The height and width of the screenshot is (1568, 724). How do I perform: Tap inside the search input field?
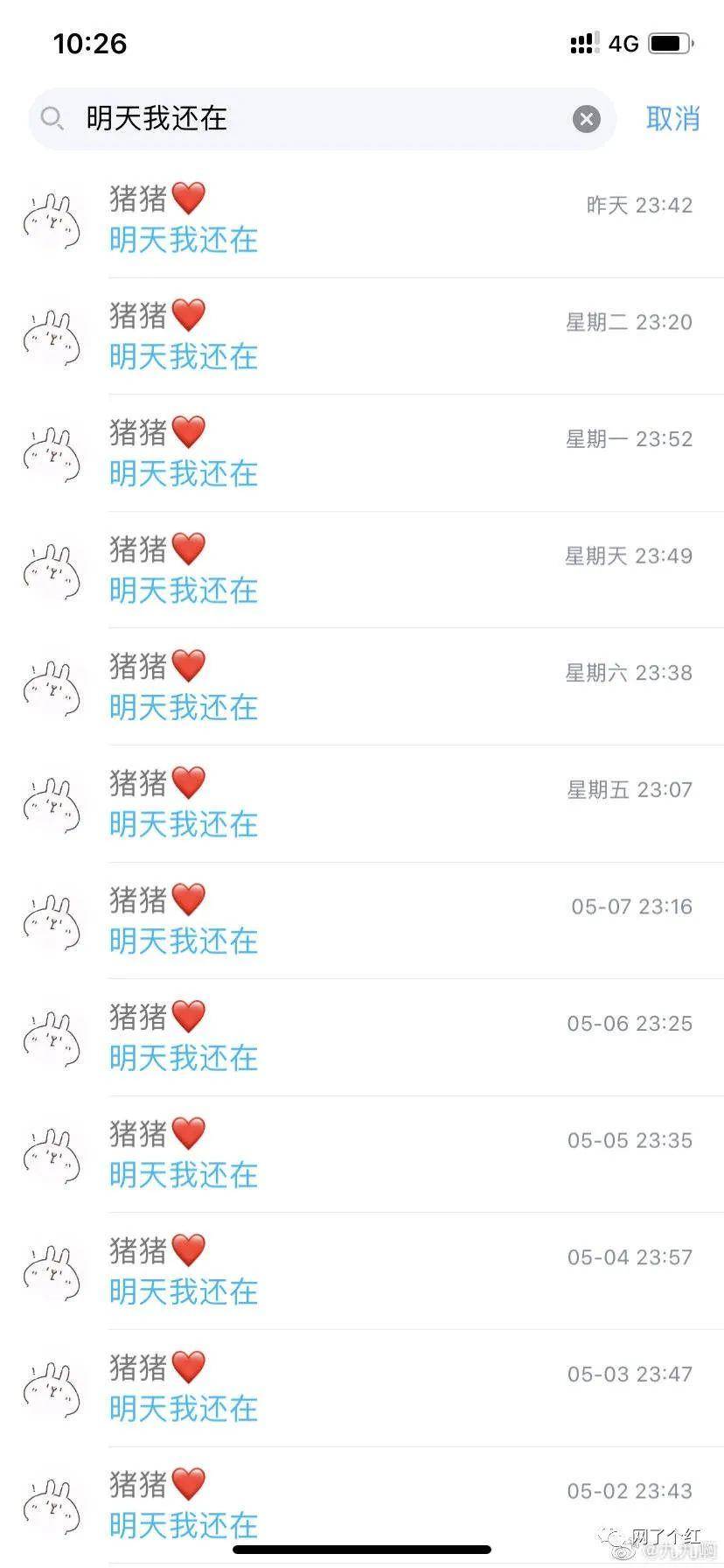pos(306,119)
